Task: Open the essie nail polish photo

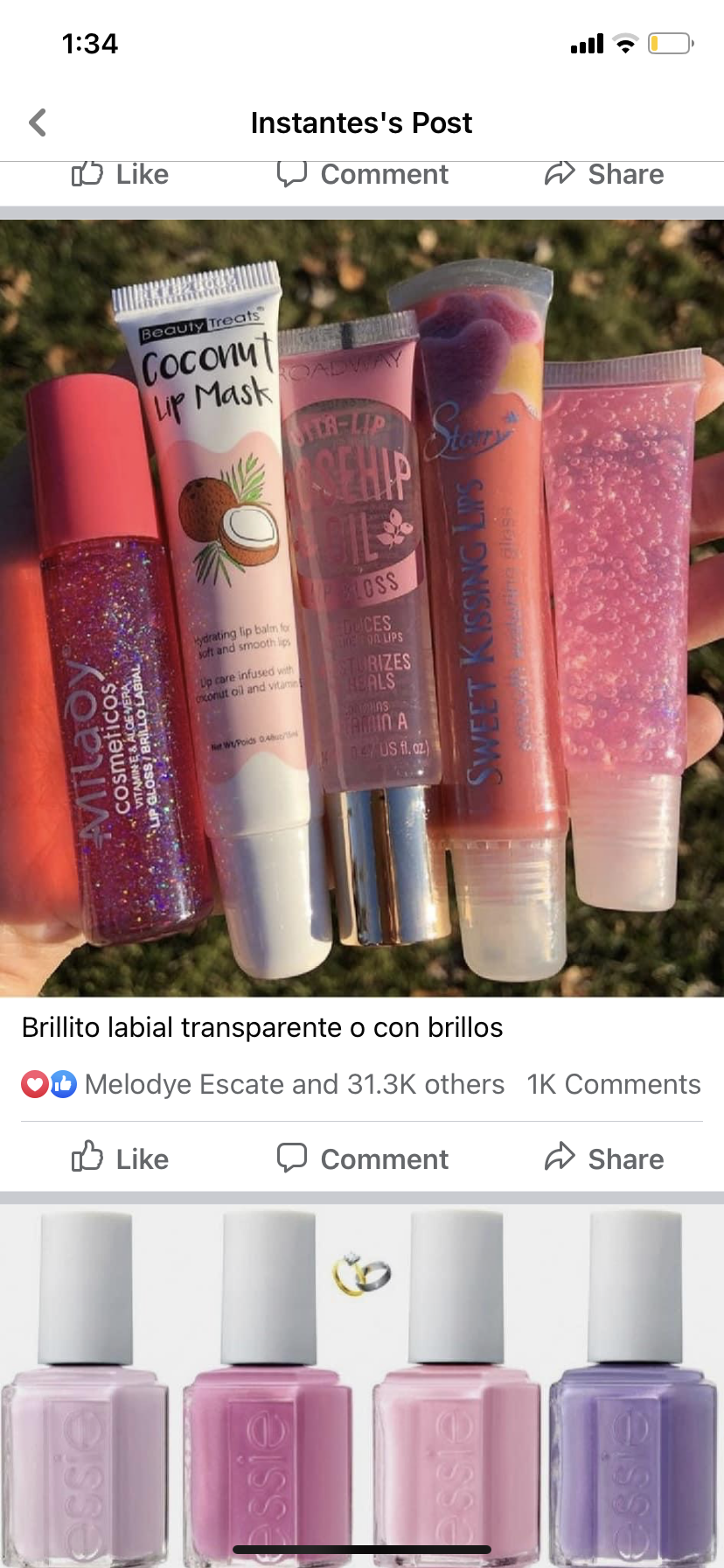Action: pyautogui.click(x=362, y=1382)
